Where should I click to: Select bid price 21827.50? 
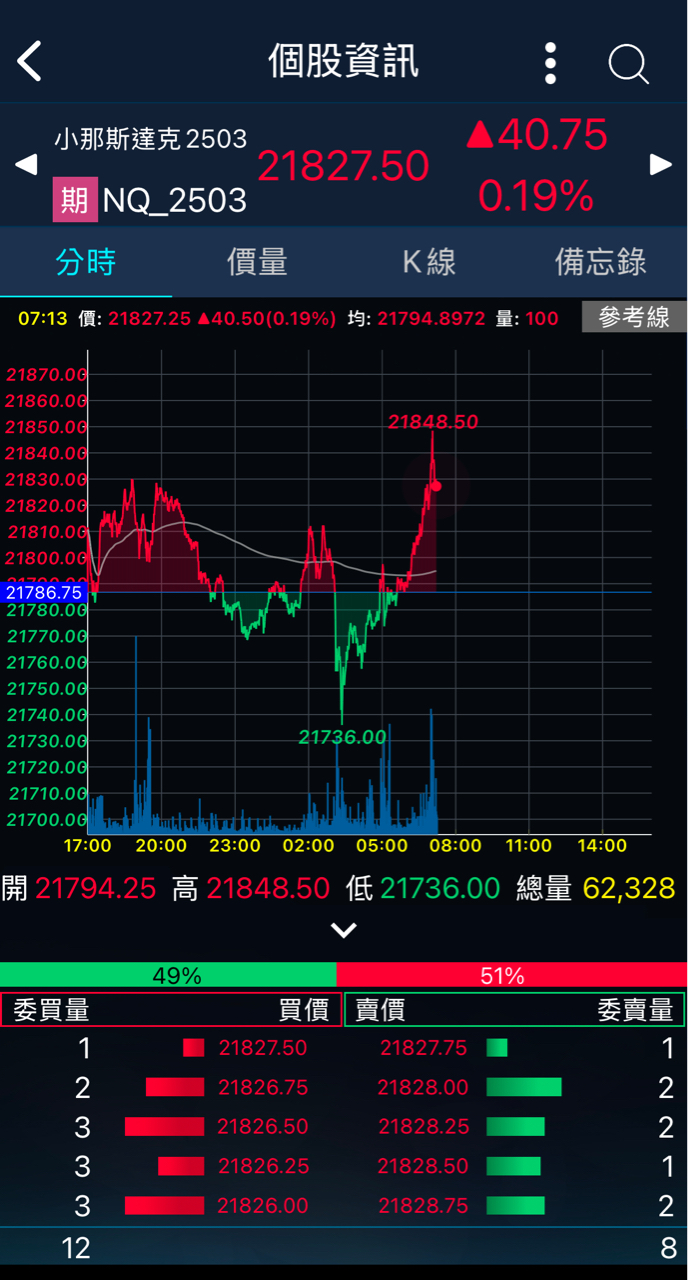(x=263, y=1048)
